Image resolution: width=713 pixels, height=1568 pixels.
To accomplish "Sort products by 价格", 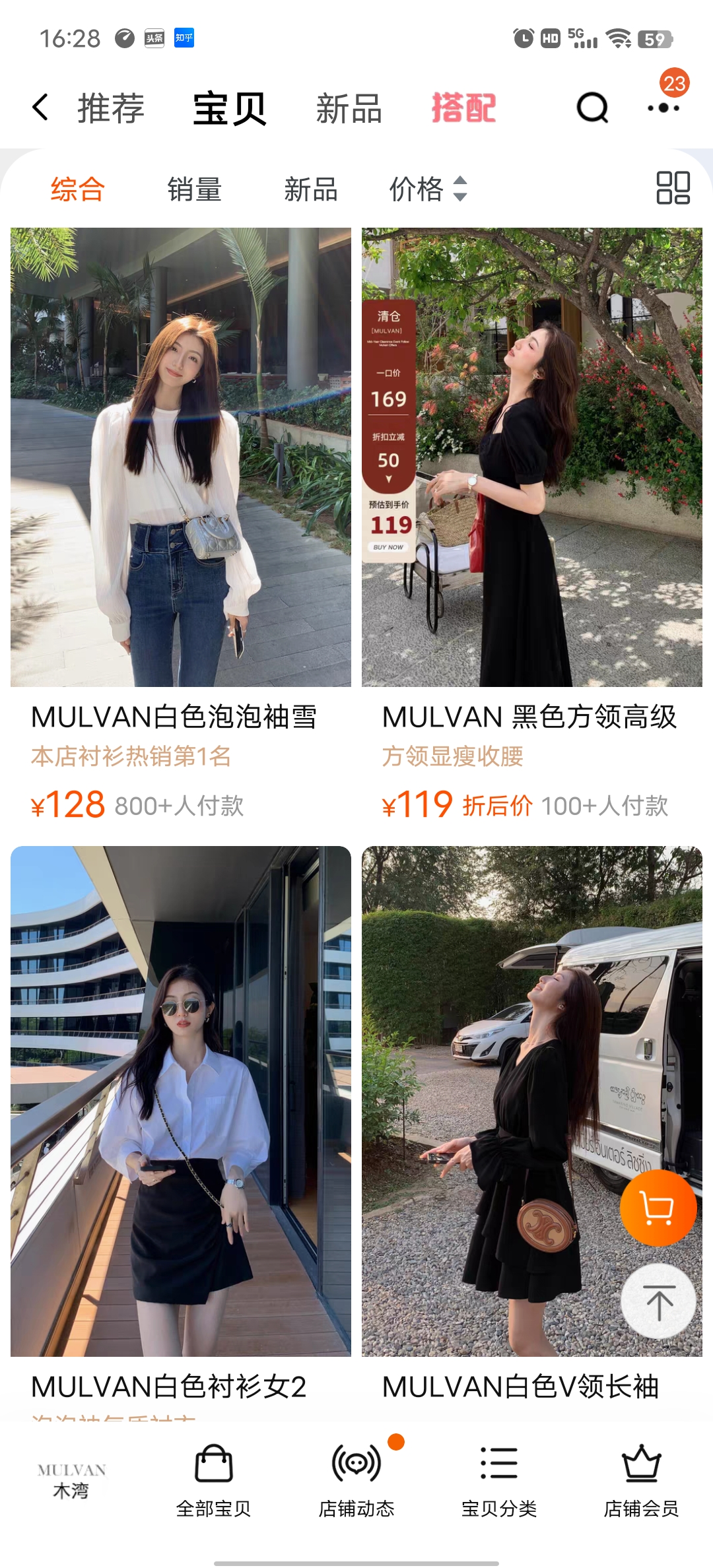I will [x=428, y=189].
